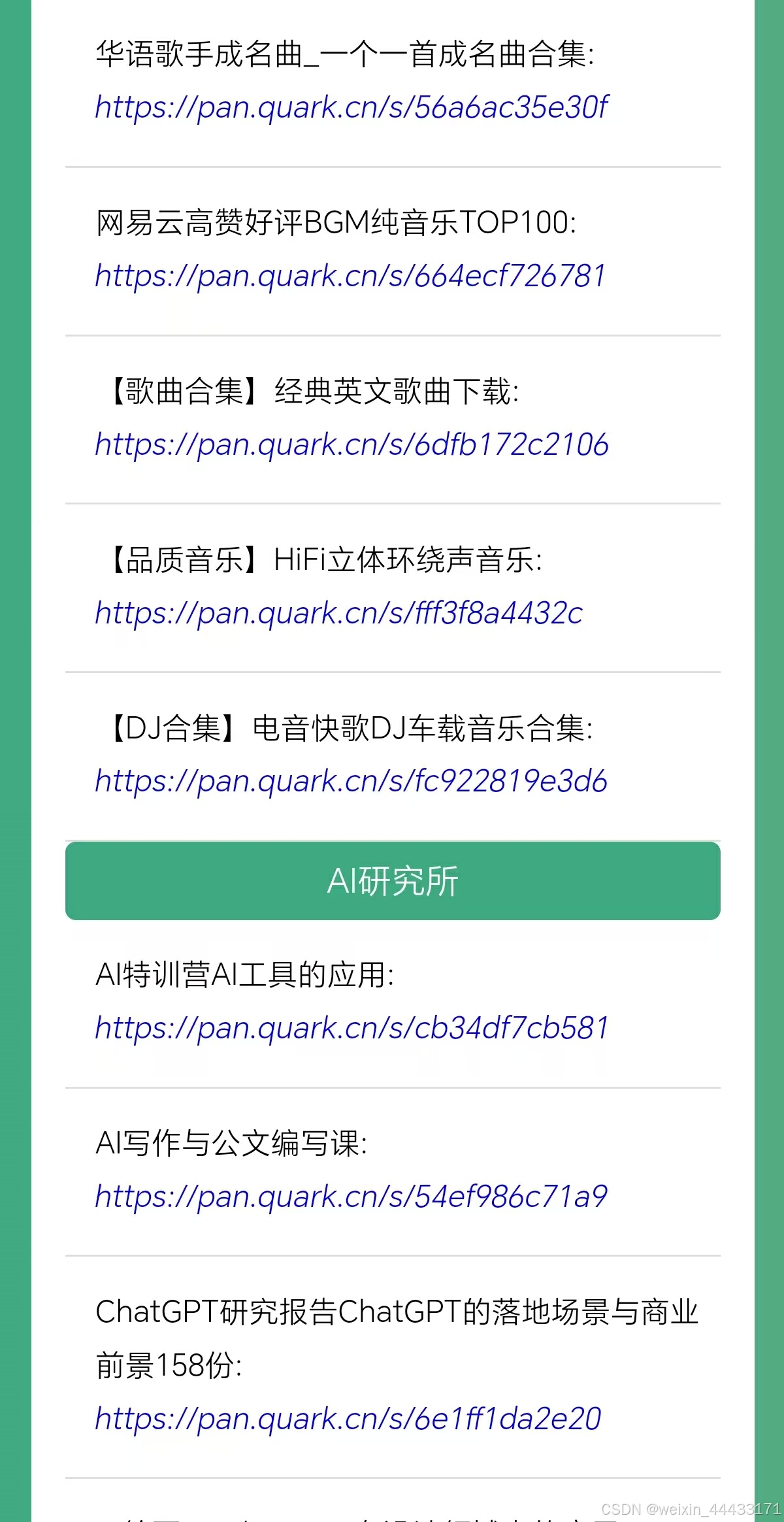The height and width of the screenshot is (1522, 784).
Task: Follow the AI写作与公文编写课 link
Action: (x=351, y=1197)
